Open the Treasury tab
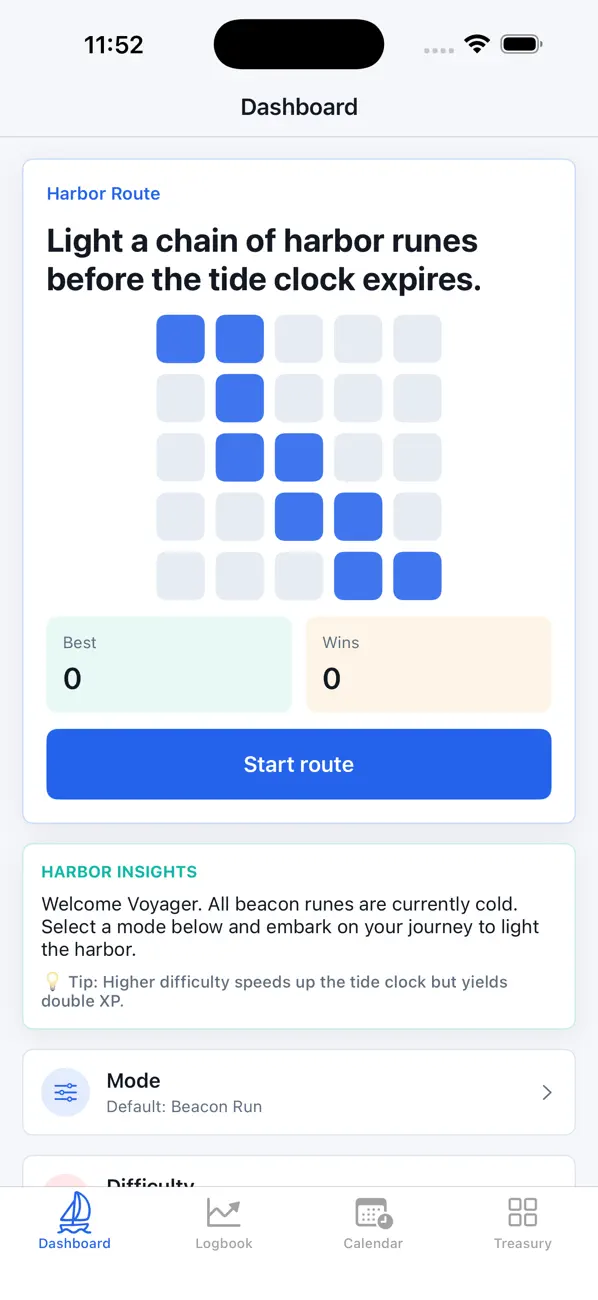This screenshot has width=598, height=1300. tap(522, 1224)
